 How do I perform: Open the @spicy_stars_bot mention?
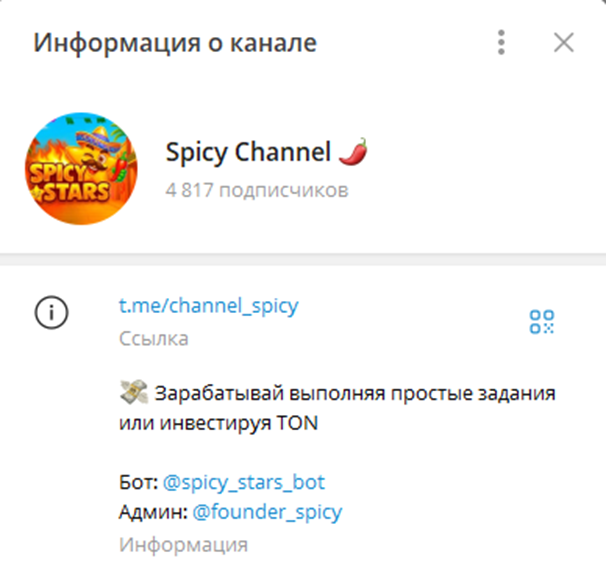point(243,482)
